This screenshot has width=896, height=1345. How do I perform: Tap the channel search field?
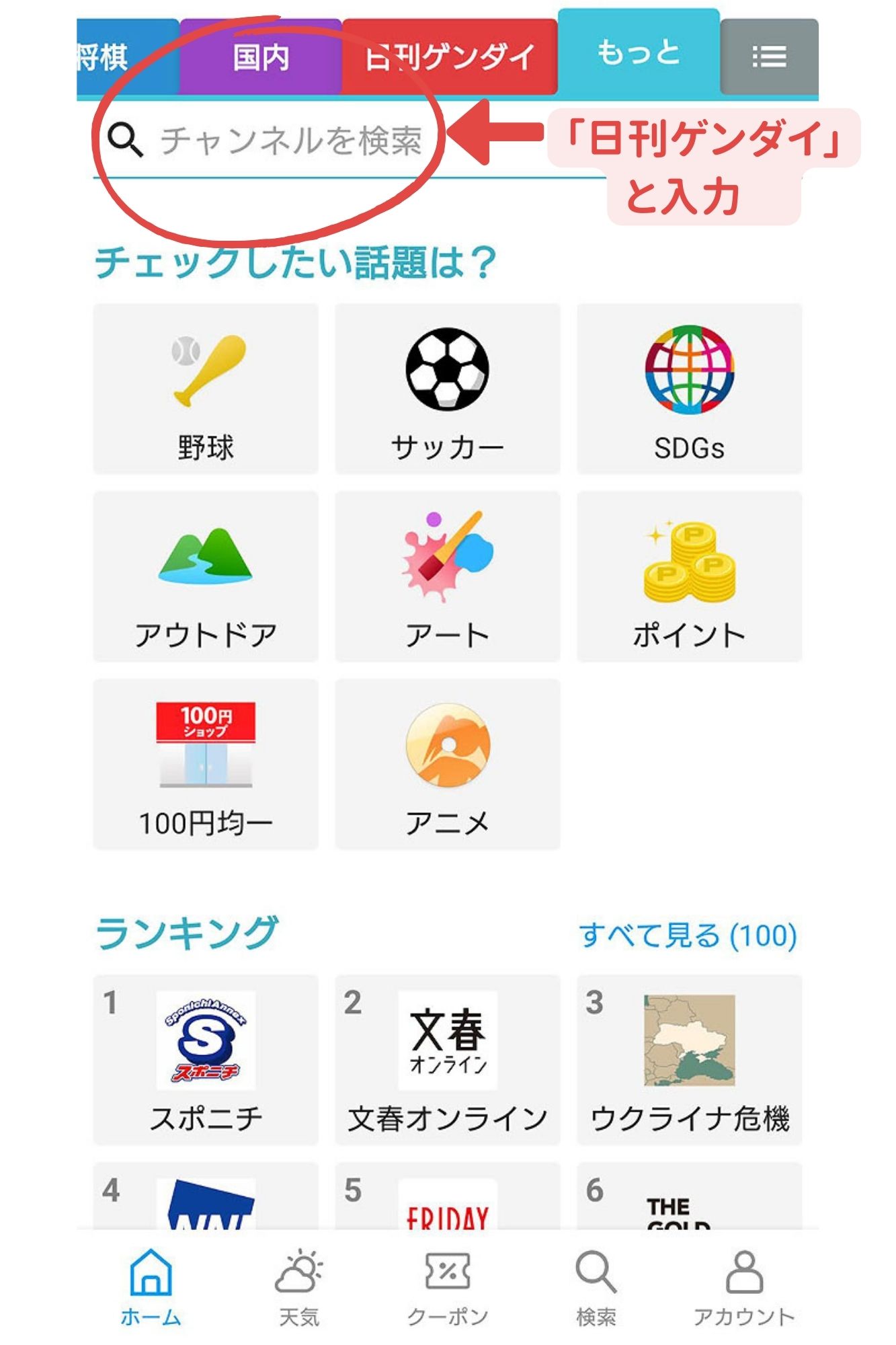click(290, 141)
